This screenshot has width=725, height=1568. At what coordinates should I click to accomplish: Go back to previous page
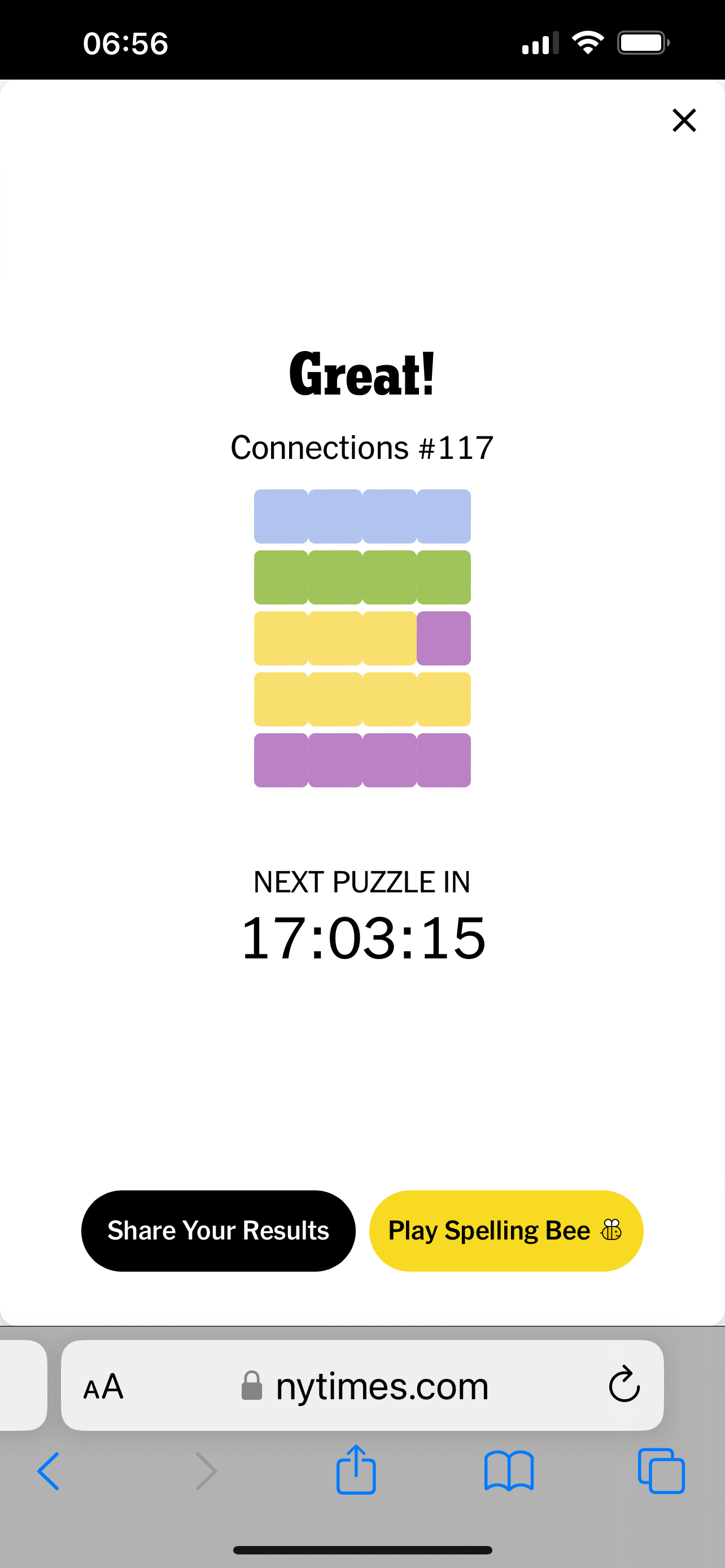click(49, 1470)
